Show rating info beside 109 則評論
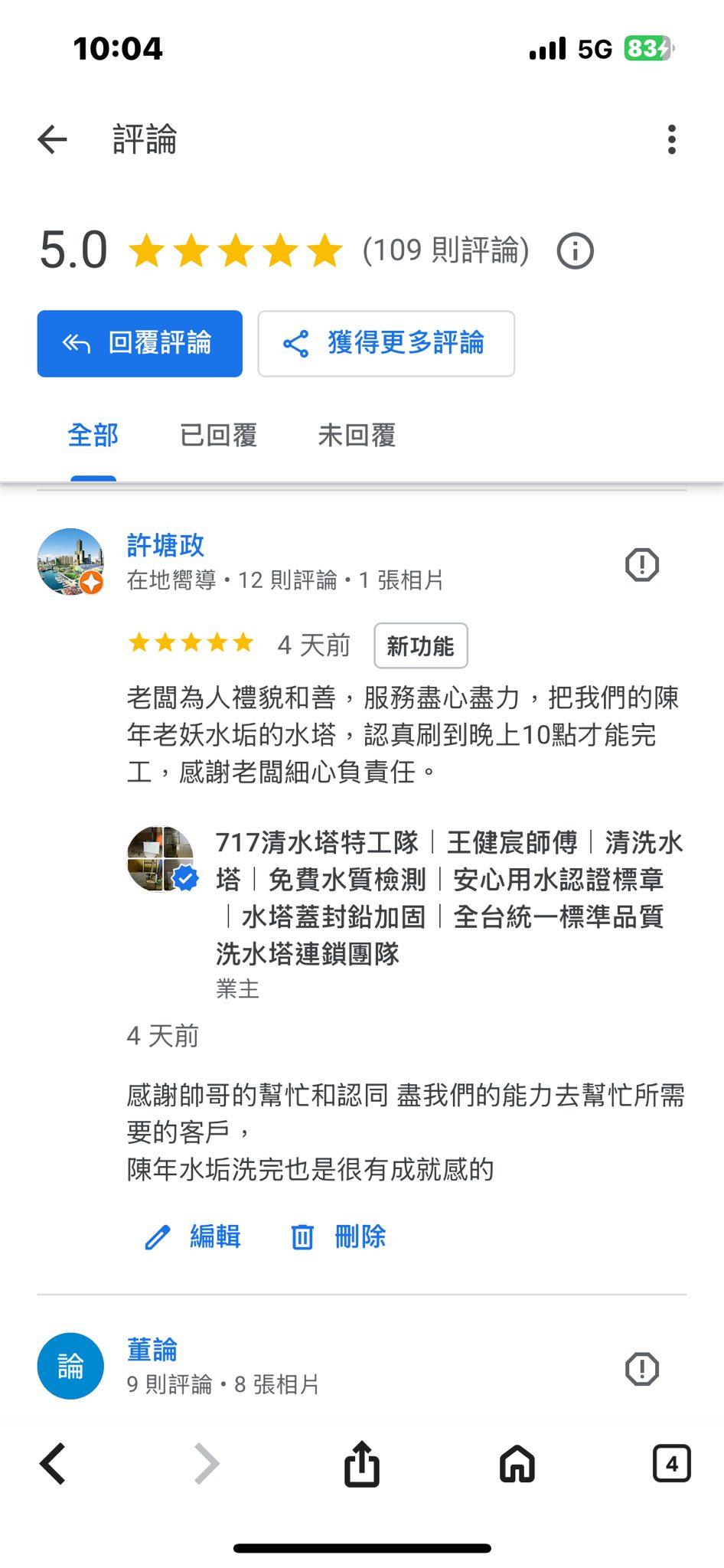The width and height of the screenshot is (724, 1568). (575, 251)
